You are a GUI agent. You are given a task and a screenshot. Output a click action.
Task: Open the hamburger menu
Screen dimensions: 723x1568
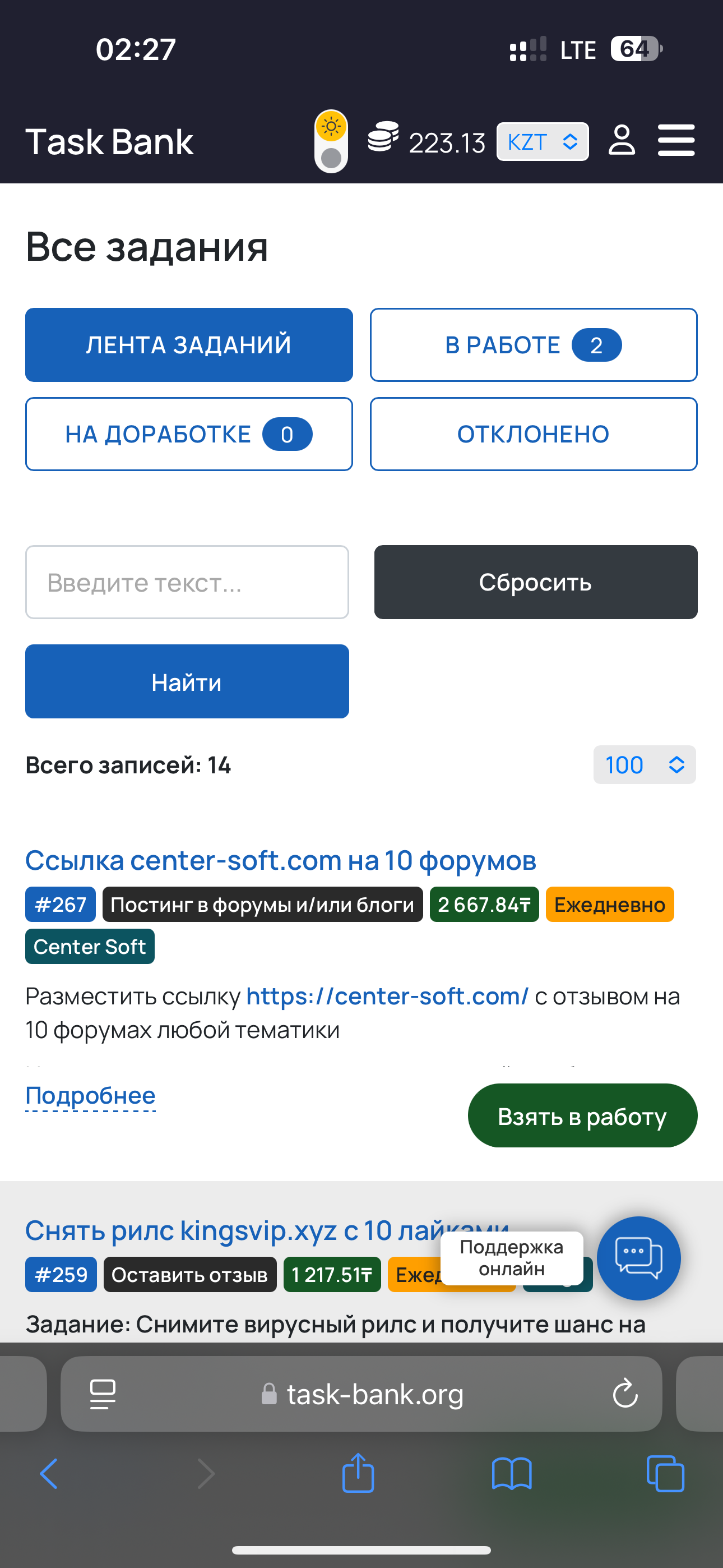[x=676, y=141]
